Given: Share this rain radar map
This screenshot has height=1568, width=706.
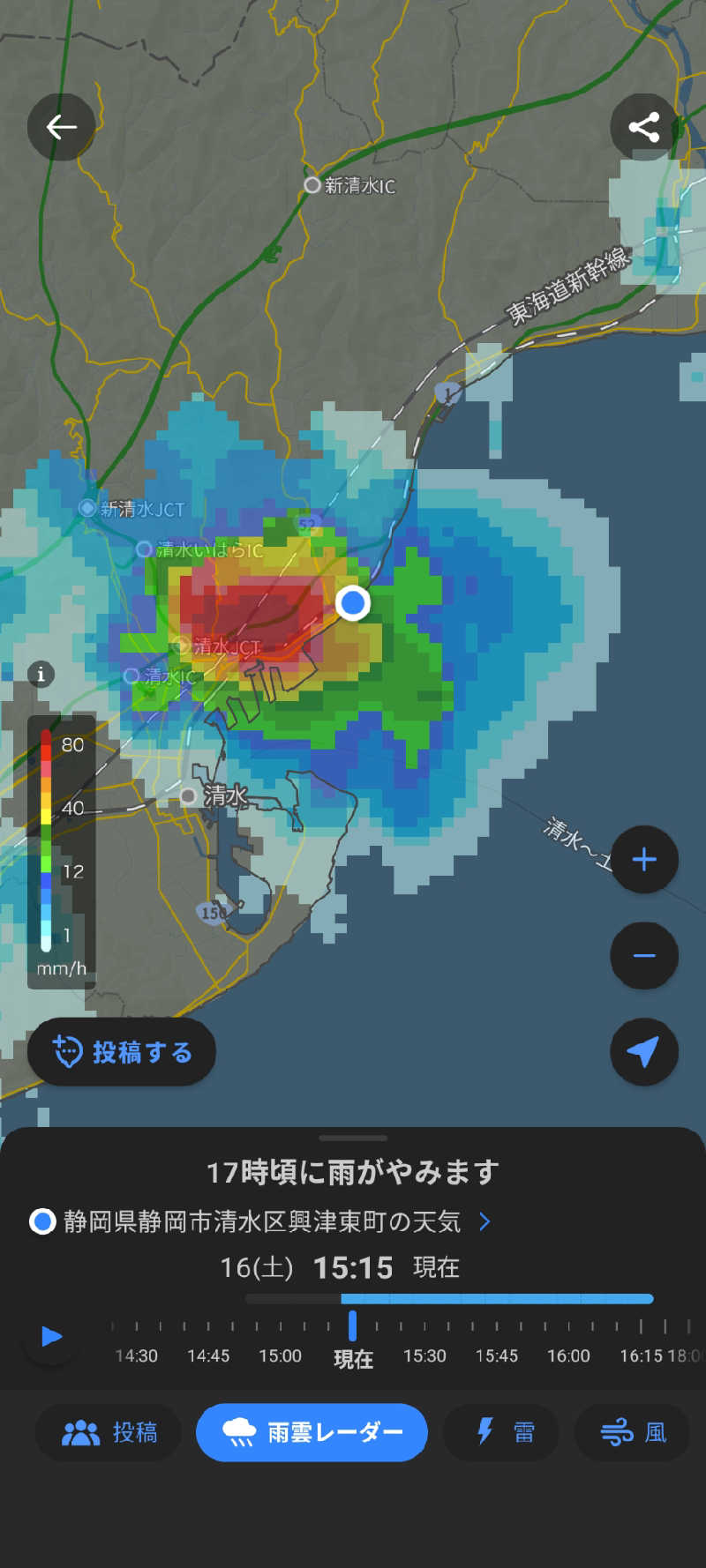Looking at the screenshot, I should pos(644,128).
